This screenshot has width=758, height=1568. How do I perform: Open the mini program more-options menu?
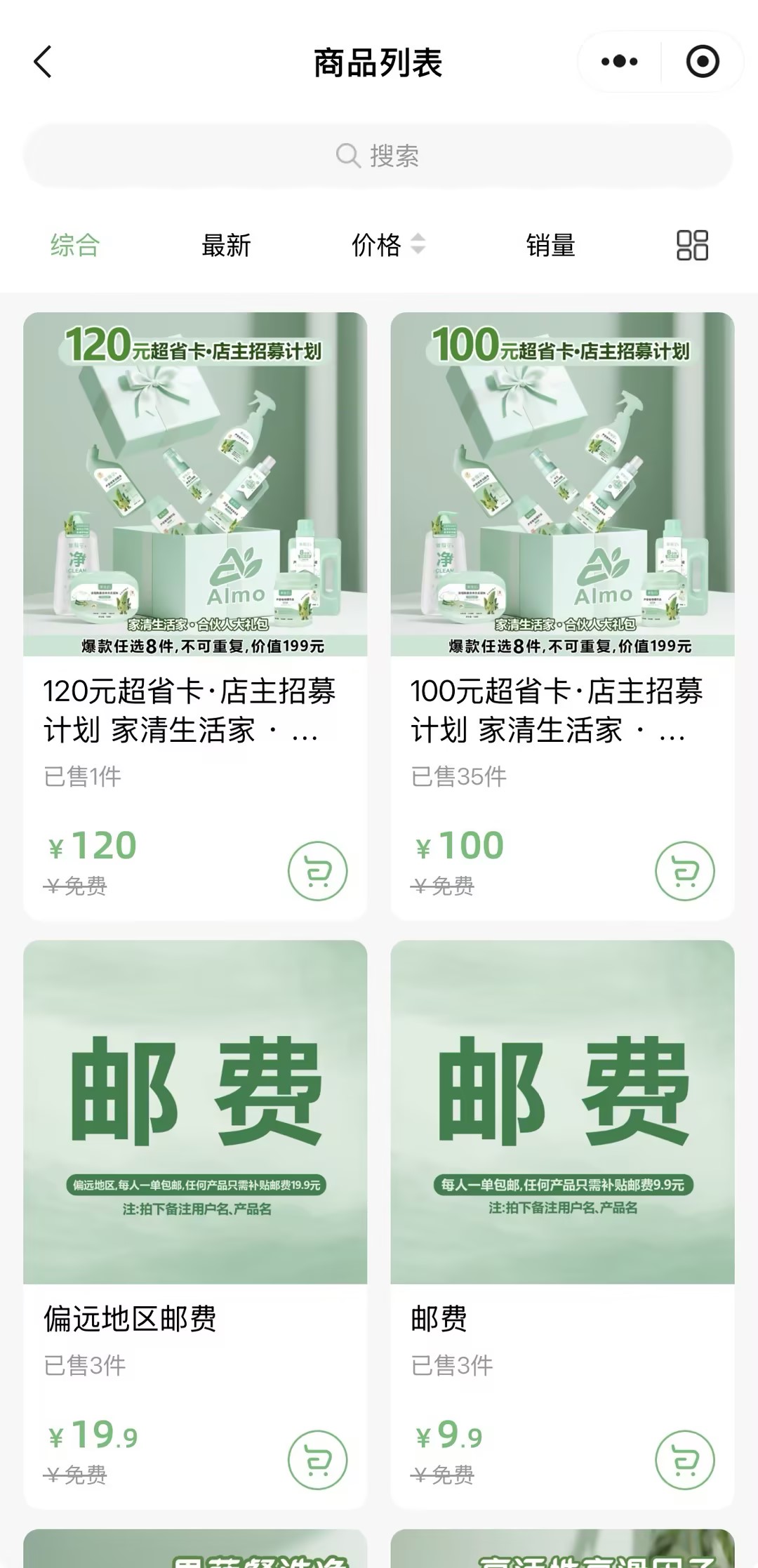(x=619, y=62)
